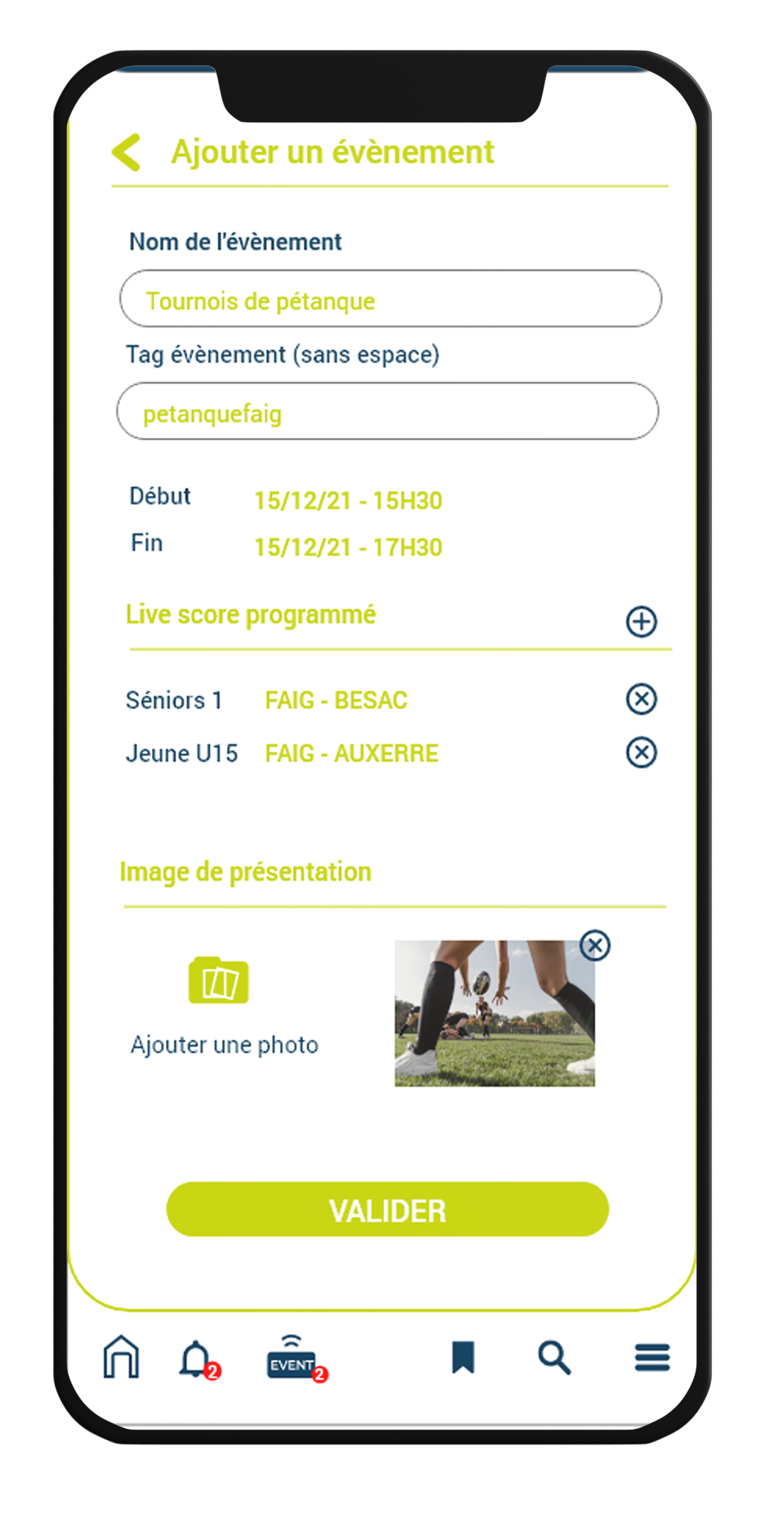The height and width of the screenshot is (1513, 784).
Task: Edit the Tag évènement field
Action: click(387, 412)
